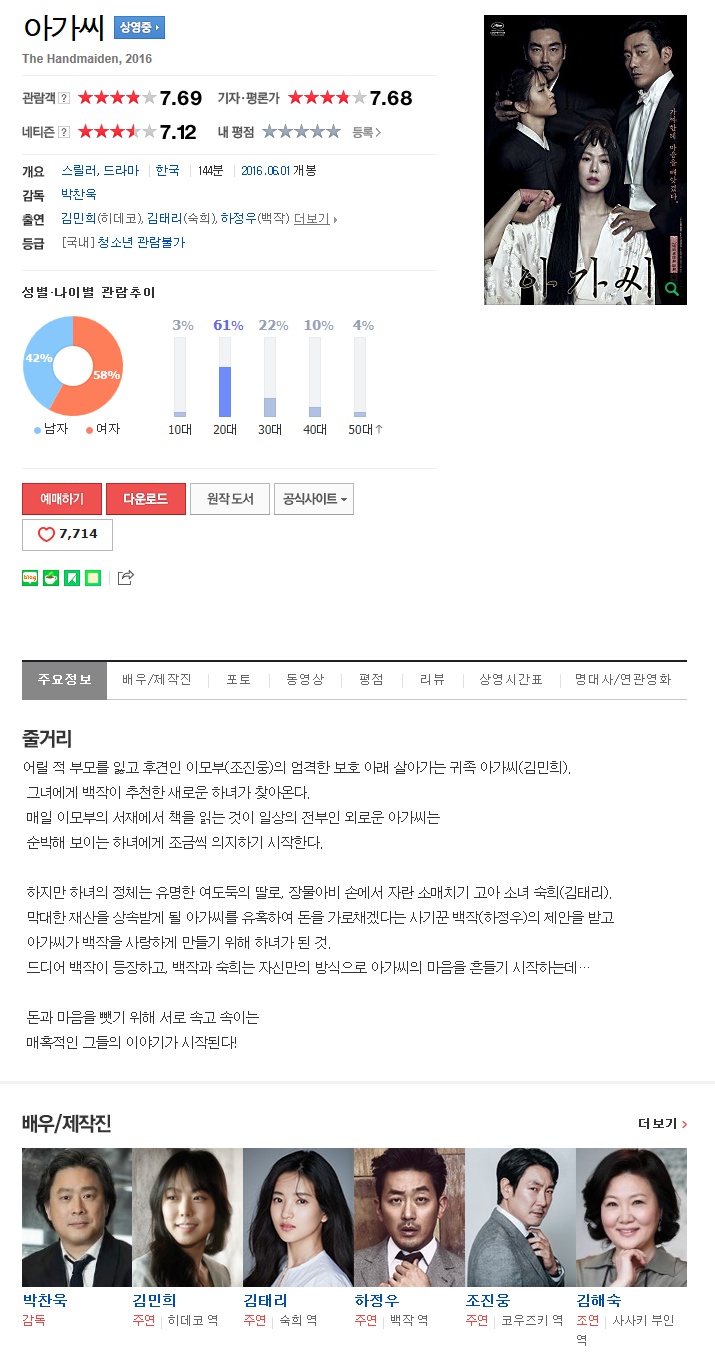Image resolution: width=715 pixels, height=1365 pixels.
Task: Tap the 다운로드 button
Action: 145,499
